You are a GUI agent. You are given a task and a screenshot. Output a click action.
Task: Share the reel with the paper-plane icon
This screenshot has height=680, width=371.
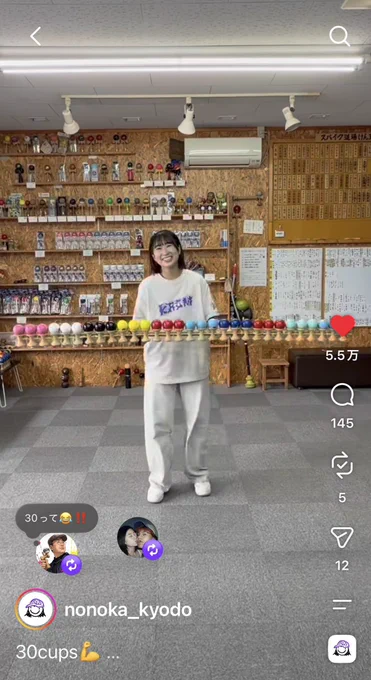[342, 537]
